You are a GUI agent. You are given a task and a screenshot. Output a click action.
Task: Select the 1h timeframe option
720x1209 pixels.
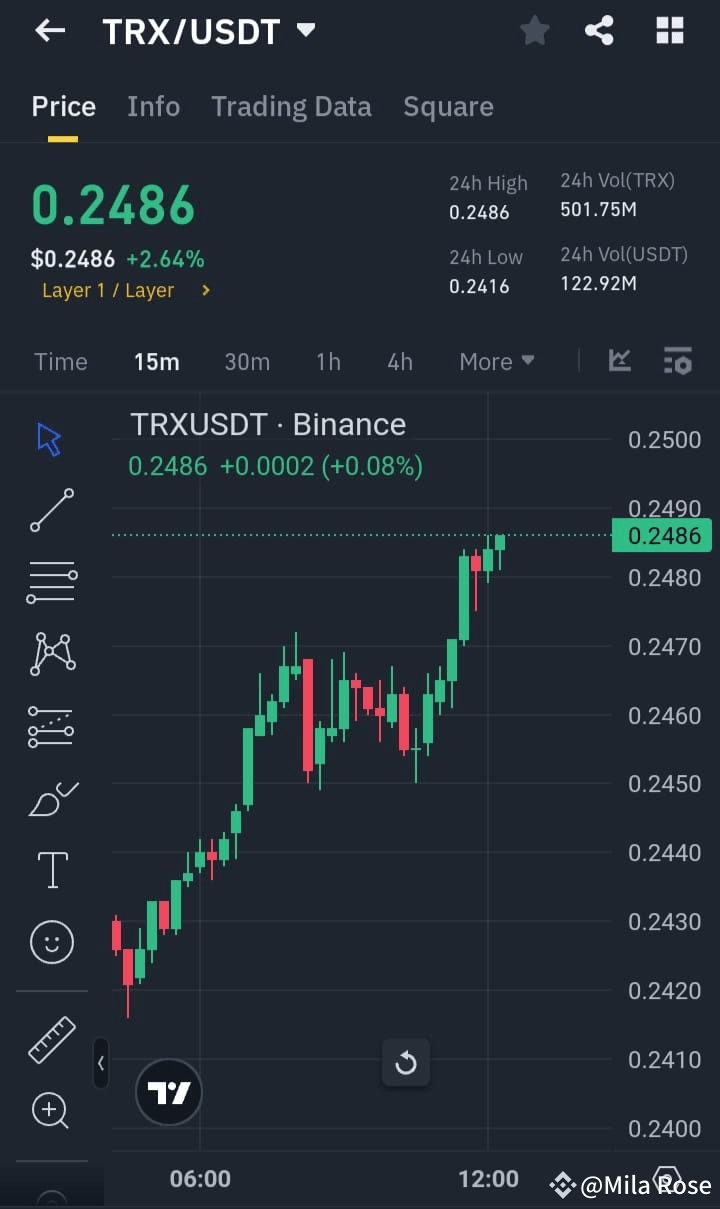click(328, 361)
